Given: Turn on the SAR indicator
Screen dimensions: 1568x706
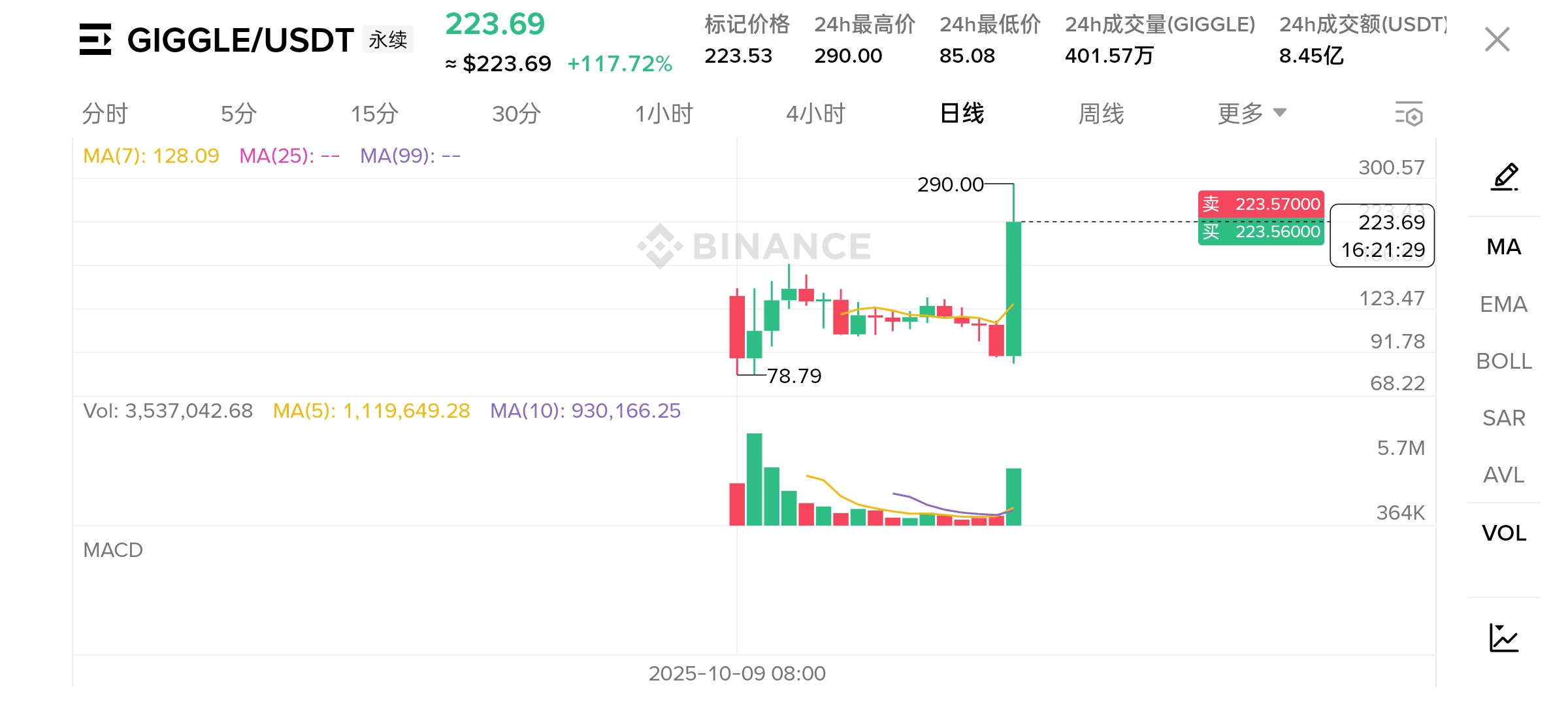Looking at the screenshot, I should [x=1504, y=418].
